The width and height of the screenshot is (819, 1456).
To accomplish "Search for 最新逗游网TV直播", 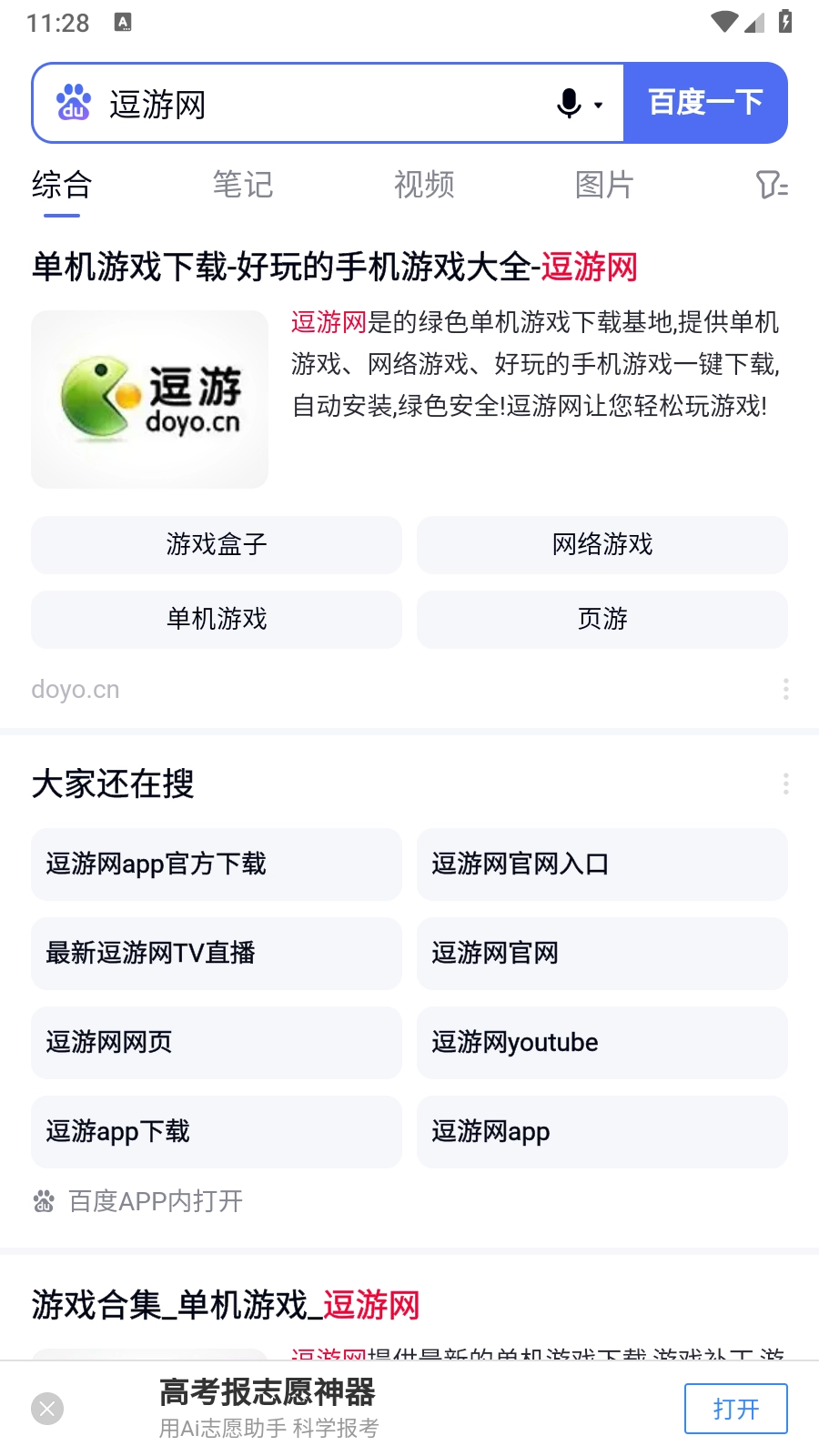I will (x=217, y=953).
